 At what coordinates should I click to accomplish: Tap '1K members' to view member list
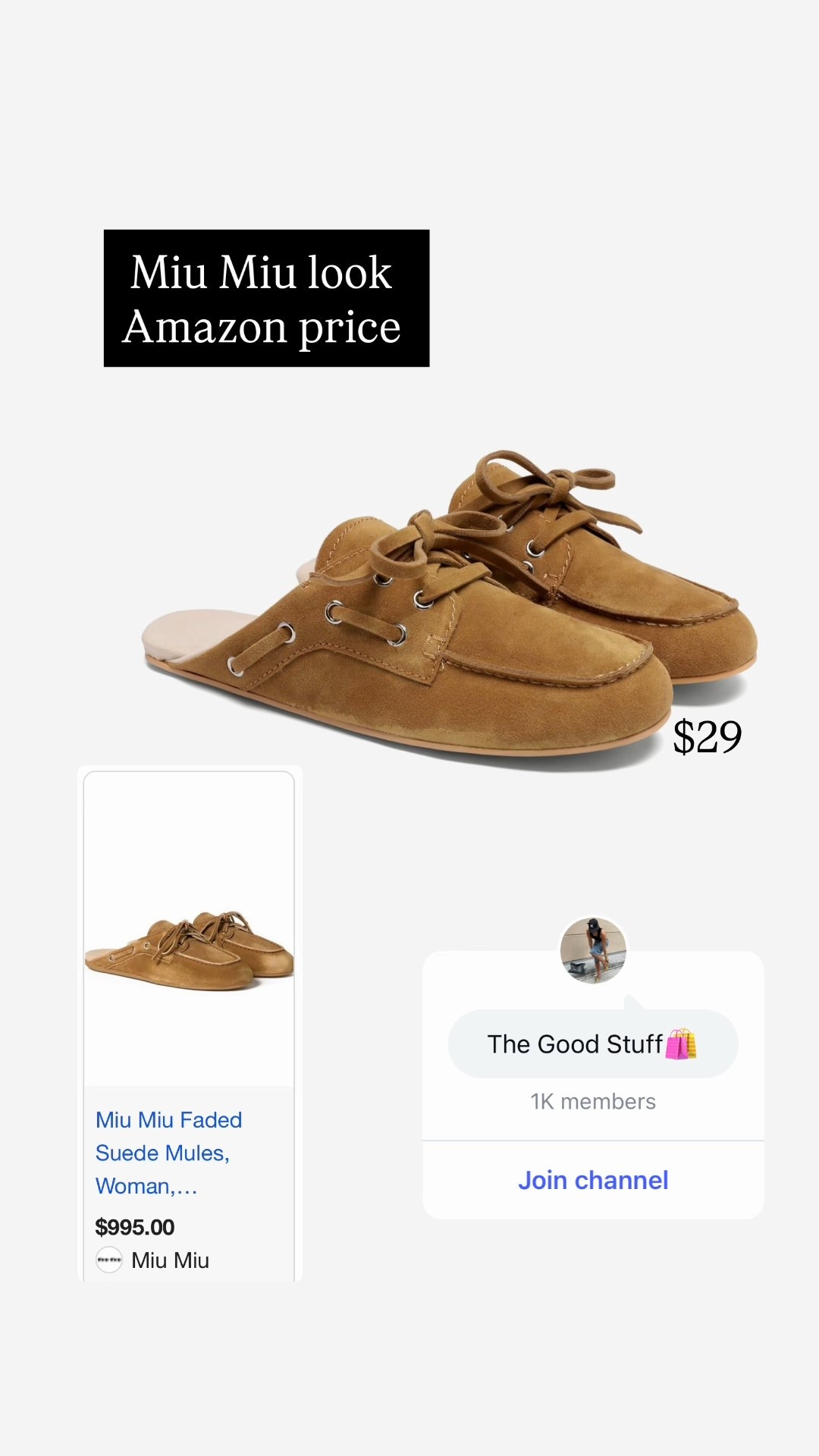(593, 1101)
